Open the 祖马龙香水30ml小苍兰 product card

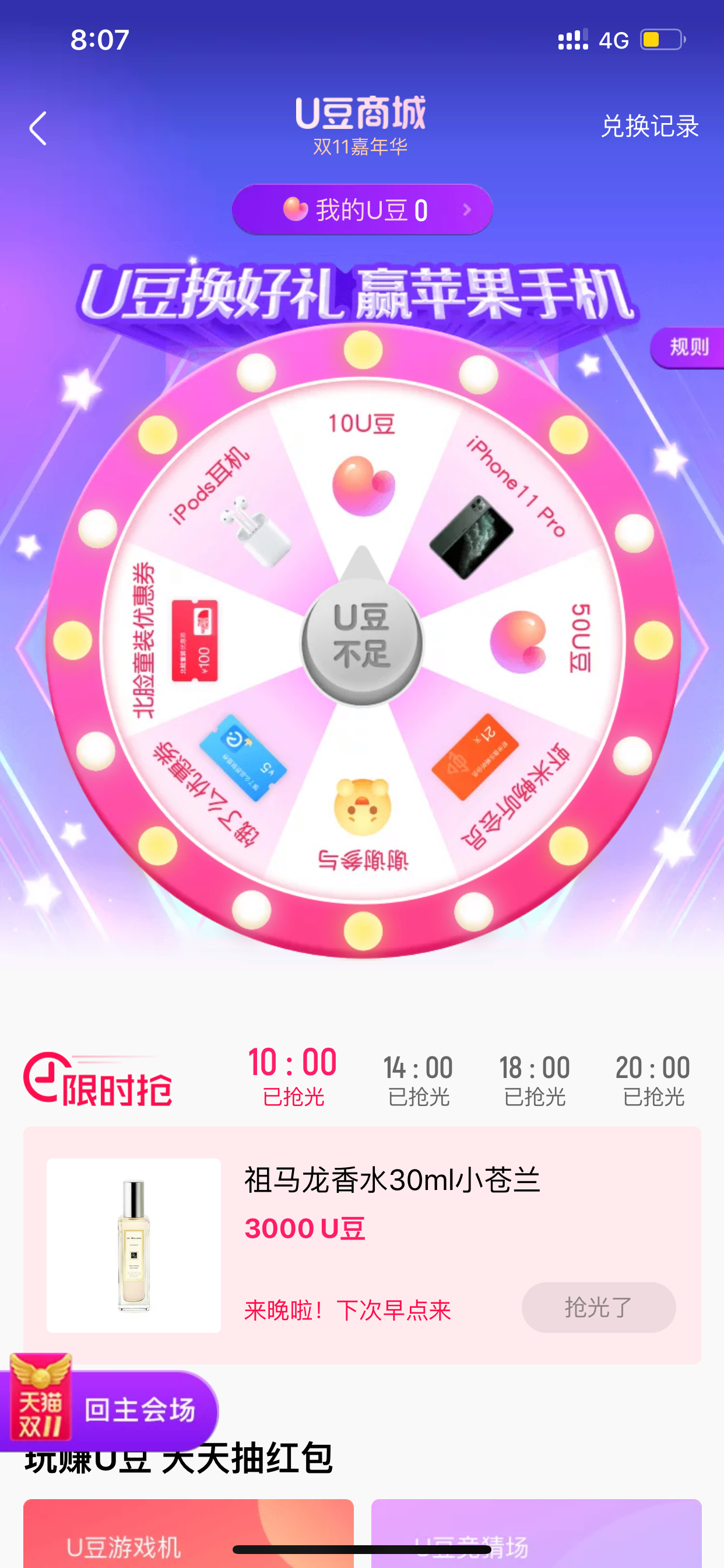(x=362, y=1245)
